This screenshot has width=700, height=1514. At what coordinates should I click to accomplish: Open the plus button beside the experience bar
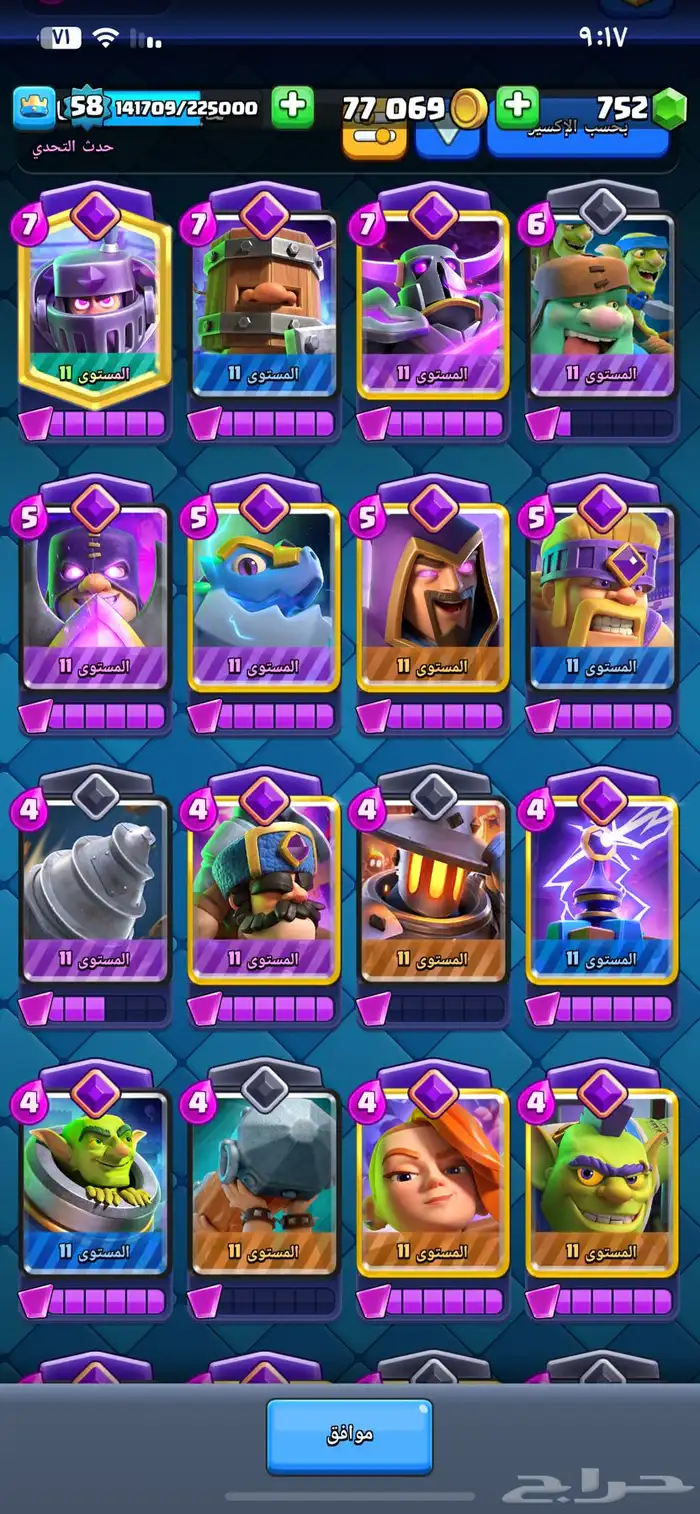click(x=292, y=107)
